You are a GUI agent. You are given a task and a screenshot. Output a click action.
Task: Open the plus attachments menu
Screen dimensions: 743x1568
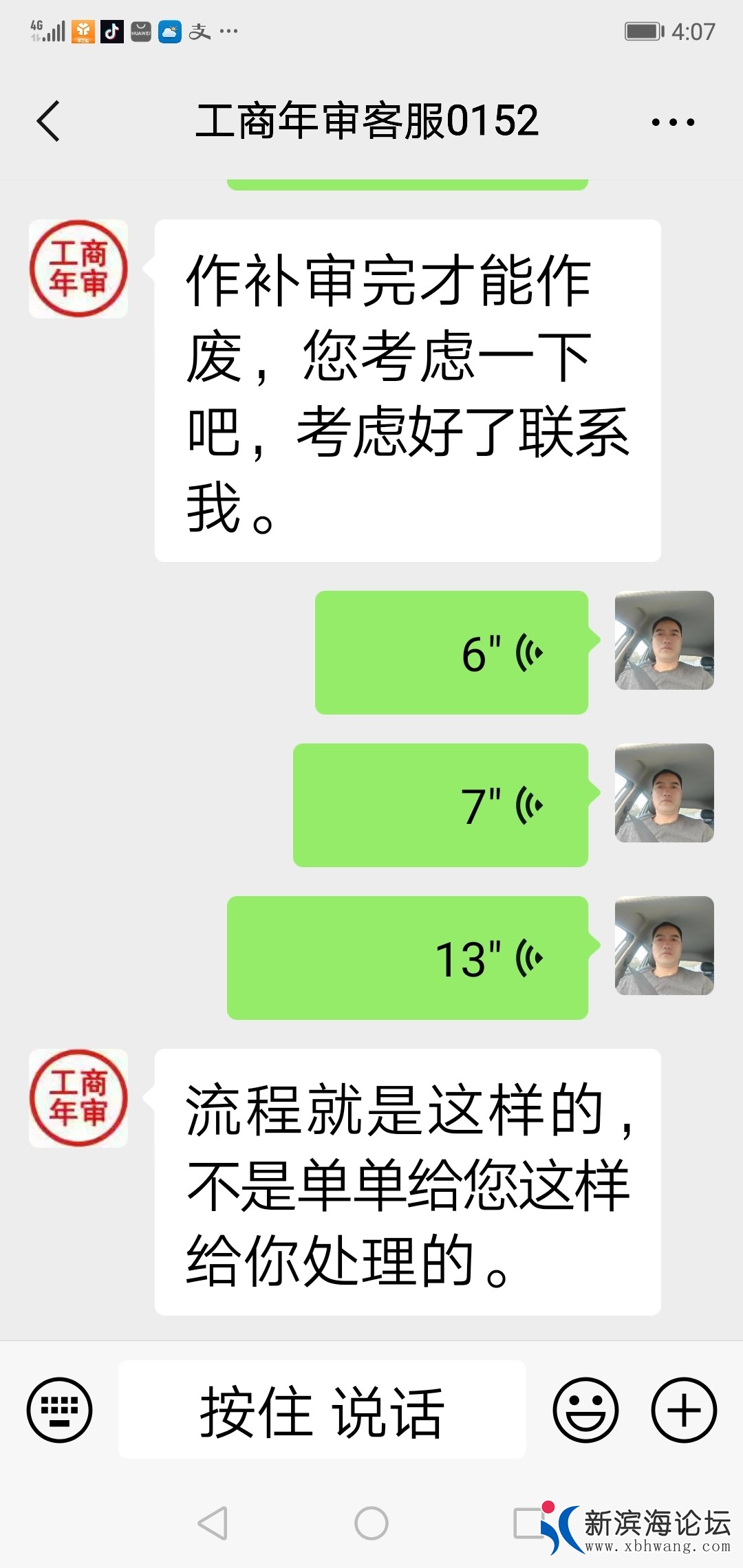(684, 1410)
